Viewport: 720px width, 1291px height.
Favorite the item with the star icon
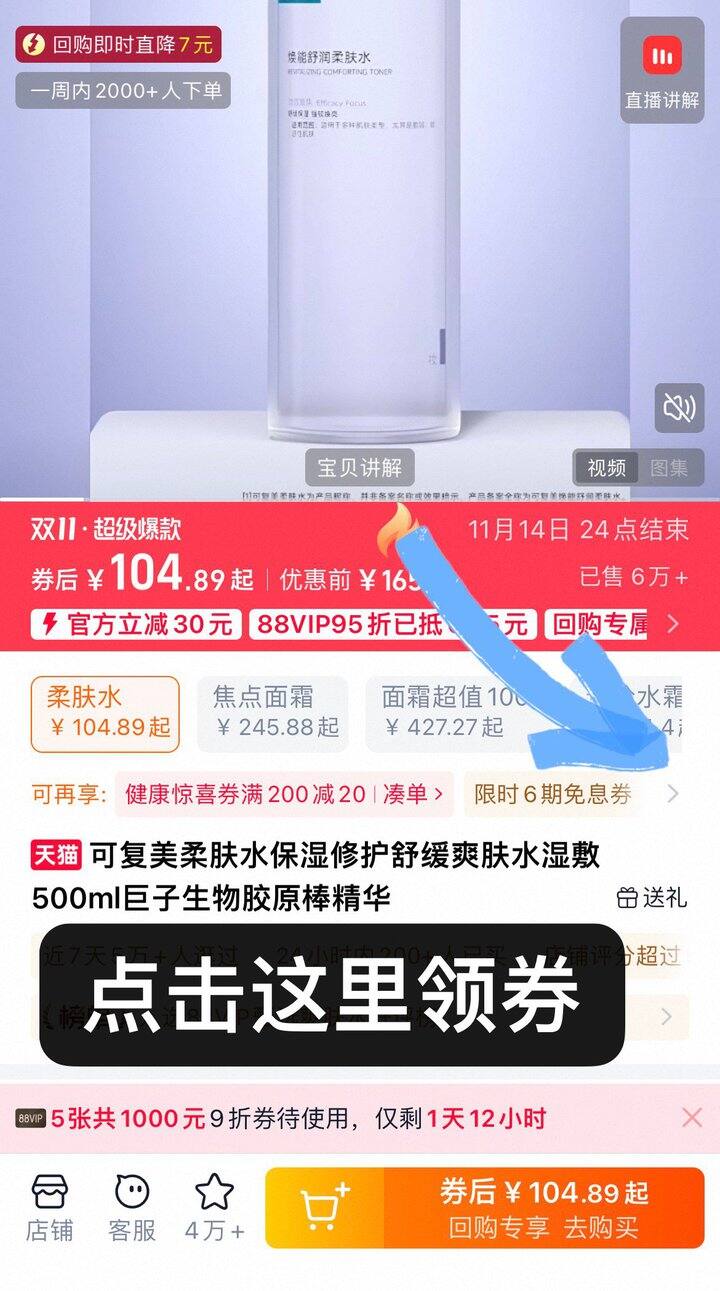[x=214, y=1208]
